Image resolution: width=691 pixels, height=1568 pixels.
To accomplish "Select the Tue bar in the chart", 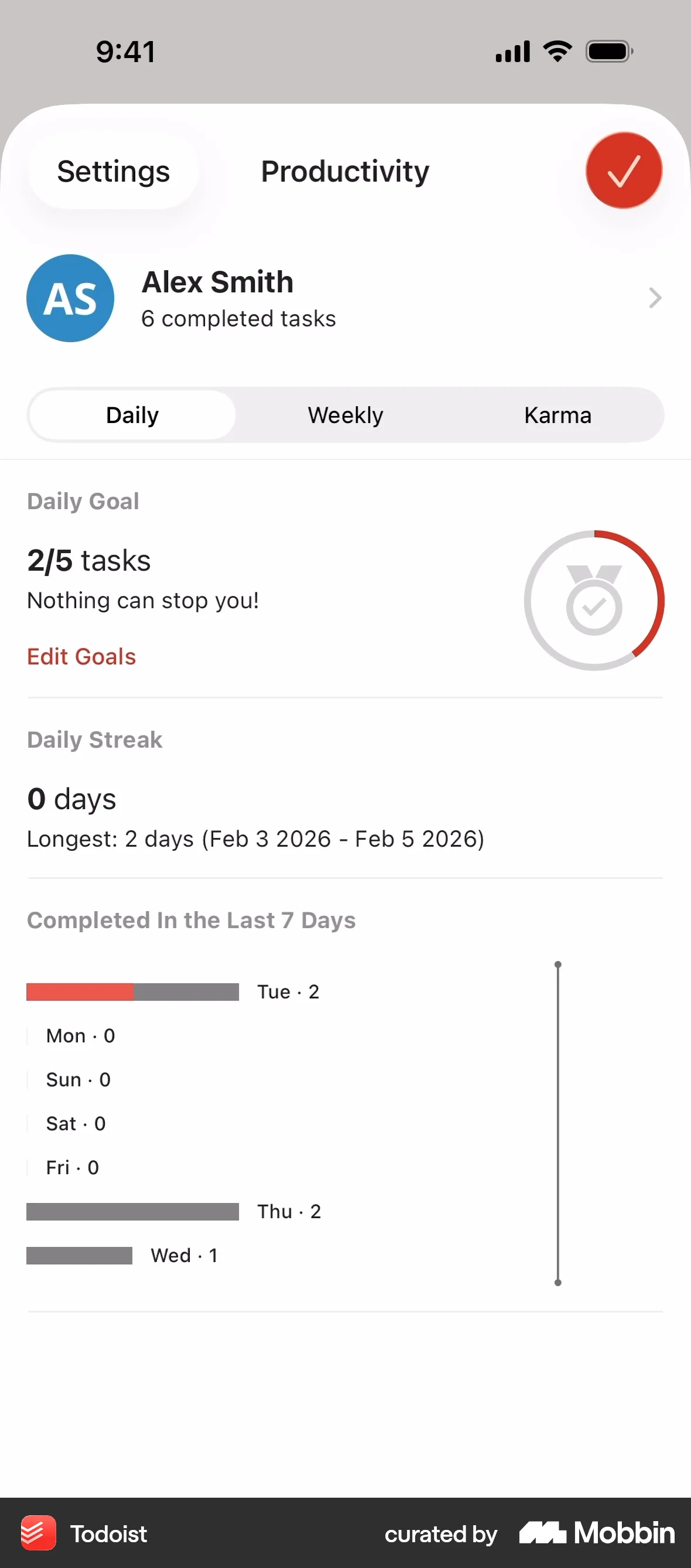I will tap(132, 991).
